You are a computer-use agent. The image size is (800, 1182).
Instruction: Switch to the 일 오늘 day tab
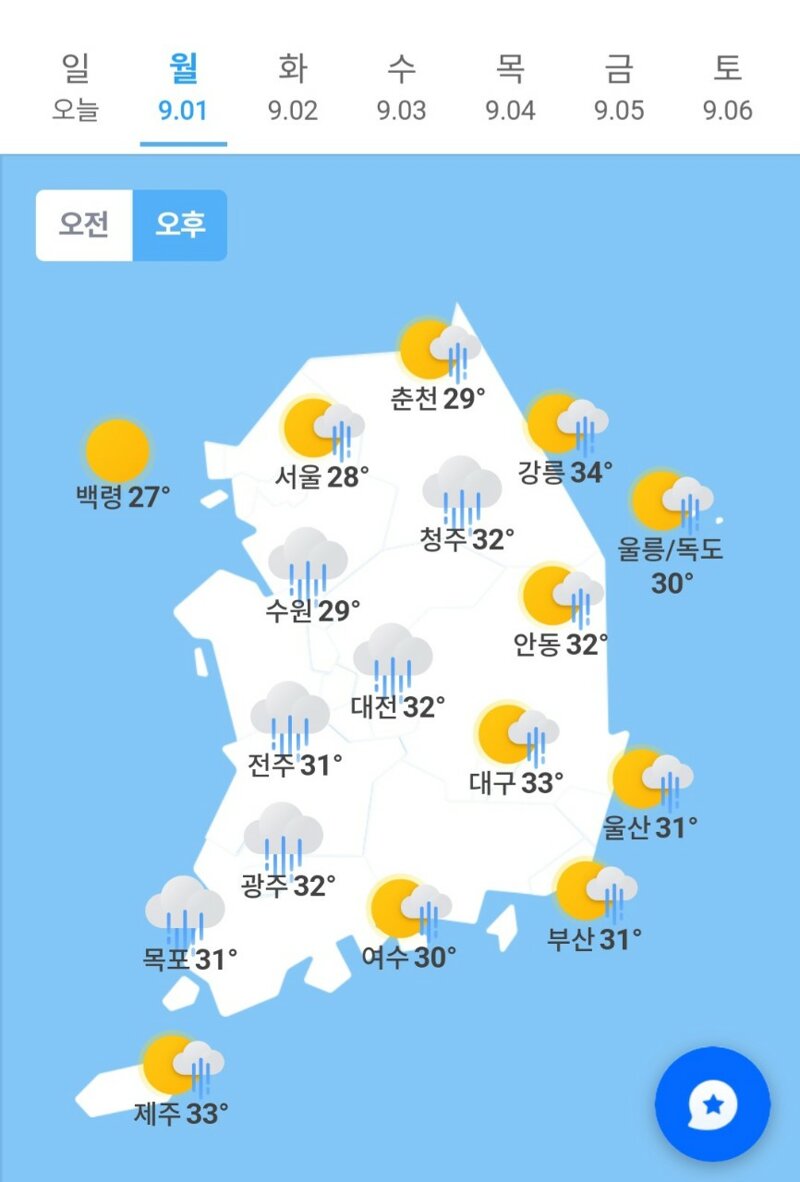click(x=75, y=88)
